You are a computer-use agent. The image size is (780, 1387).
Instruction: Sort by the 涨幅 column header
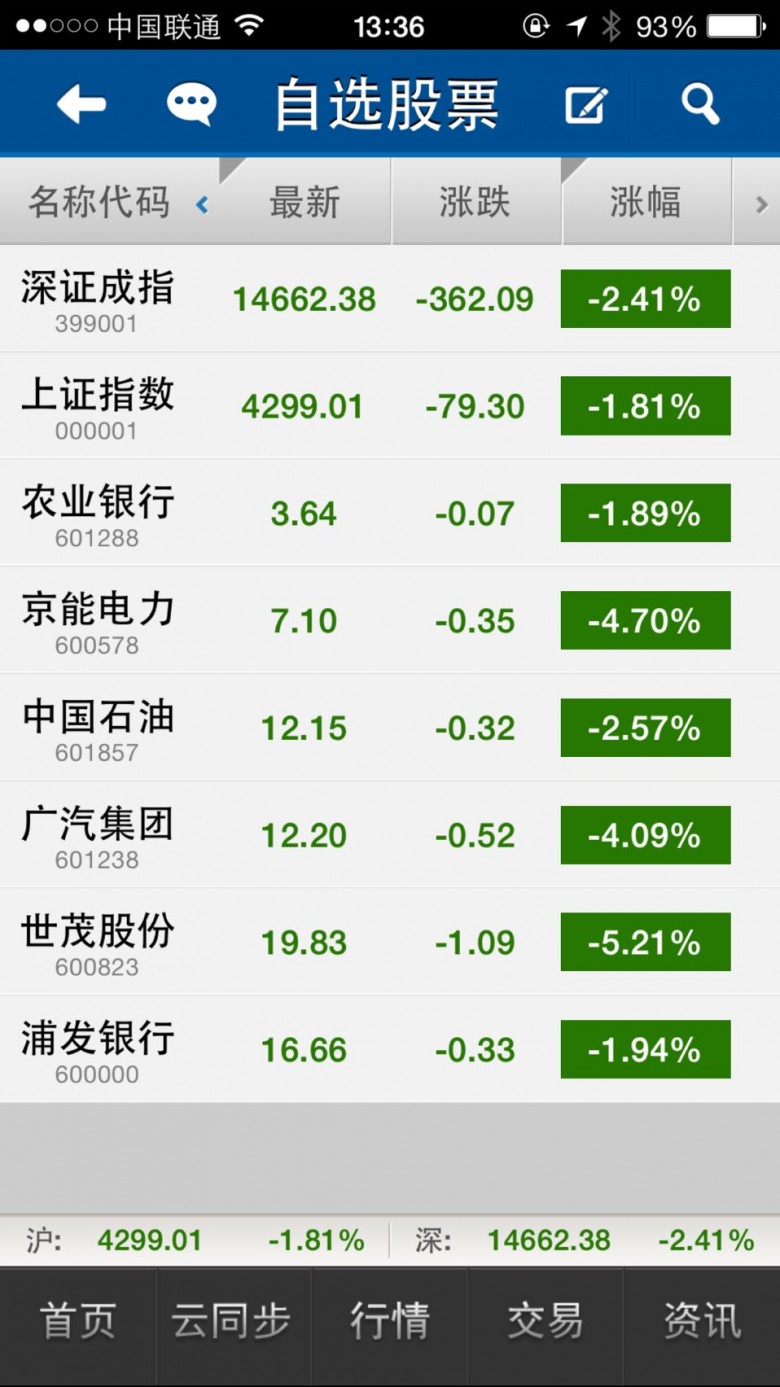click(647, 202)
